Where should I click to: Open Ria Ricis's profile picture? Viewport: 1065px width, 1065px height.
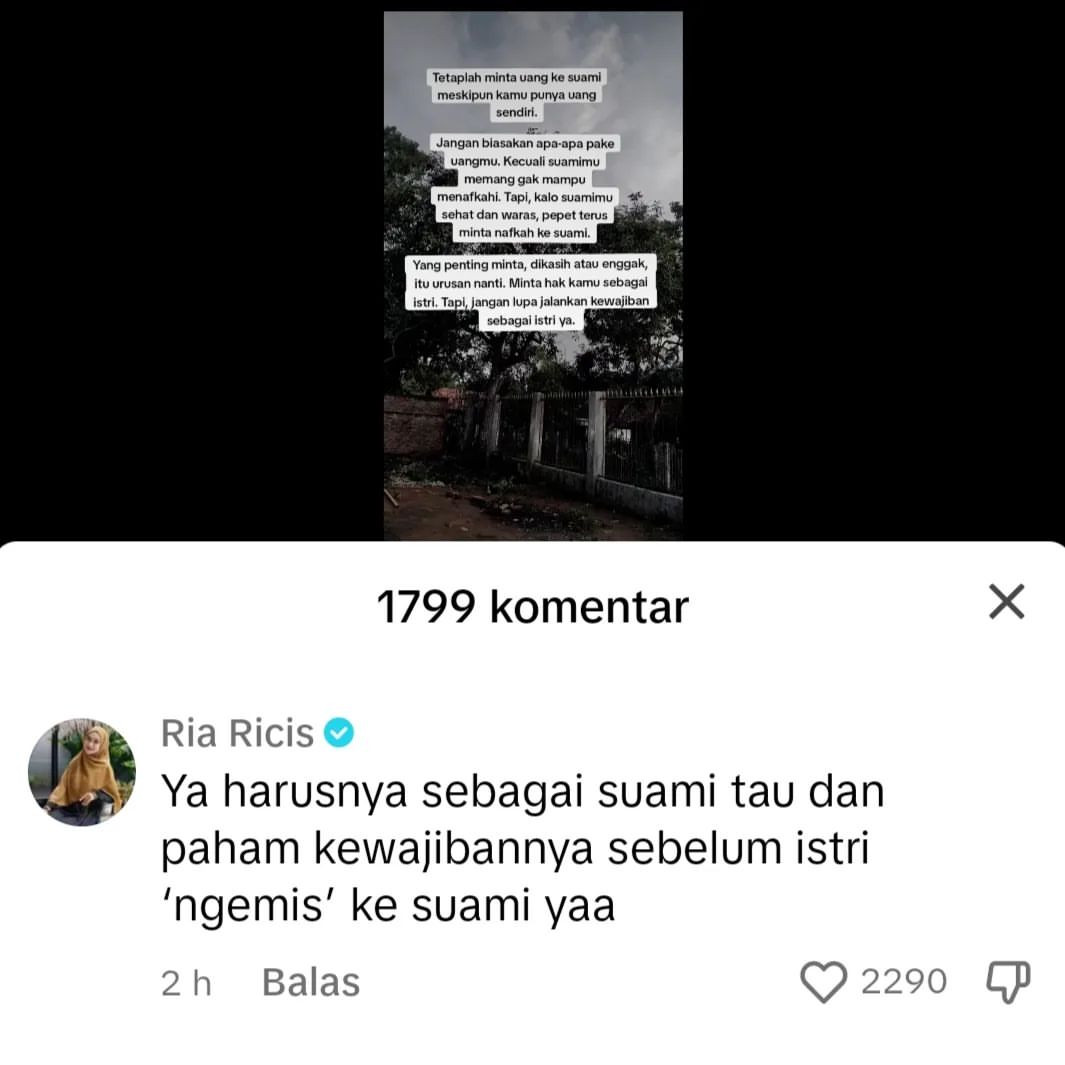click(81, 771)
